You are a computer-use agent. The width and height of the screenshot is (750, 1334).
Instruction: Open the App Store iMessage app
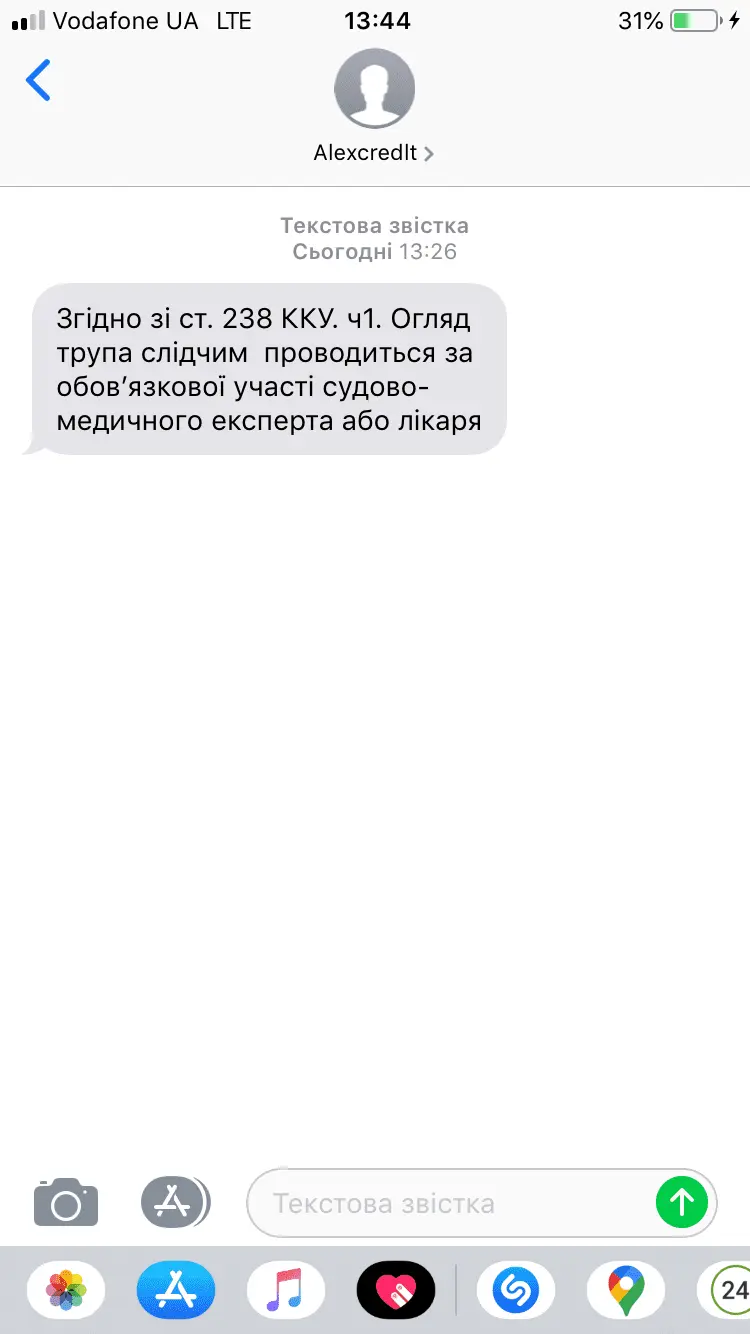click(176, 1290)
